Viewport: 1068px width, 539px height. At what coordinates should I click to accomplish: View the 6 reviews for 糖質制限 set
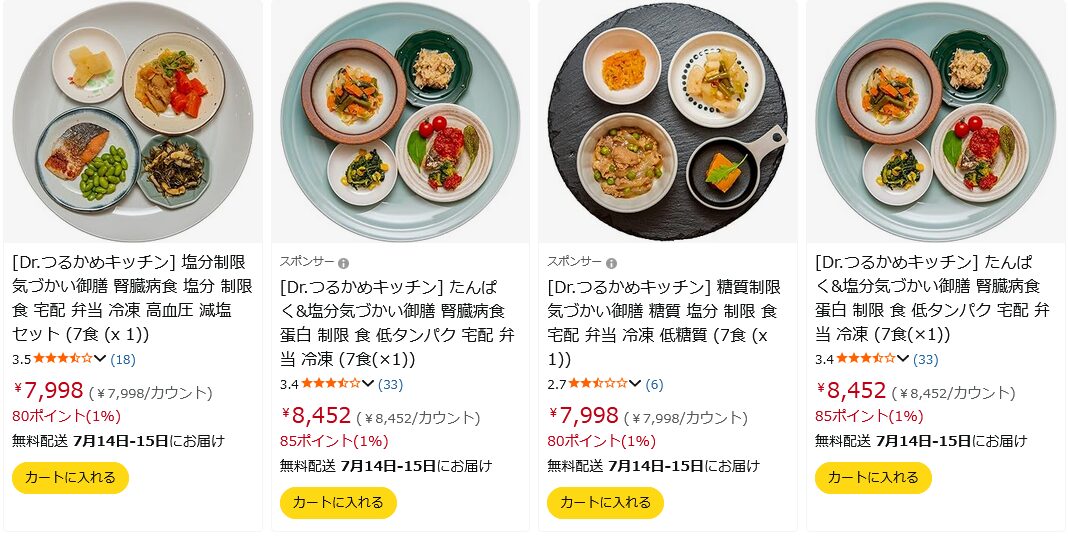pyautogui.click(x=654, y=383)
